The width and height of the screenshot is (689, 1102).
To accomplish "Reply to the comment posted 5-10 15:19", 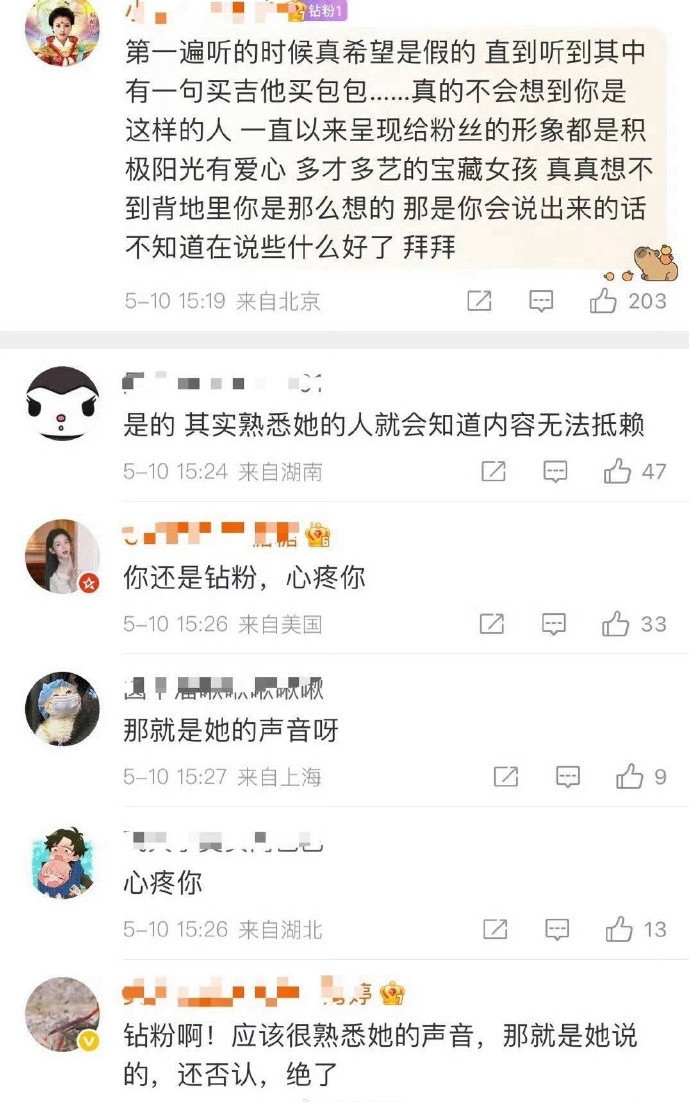I will (541, 301).
